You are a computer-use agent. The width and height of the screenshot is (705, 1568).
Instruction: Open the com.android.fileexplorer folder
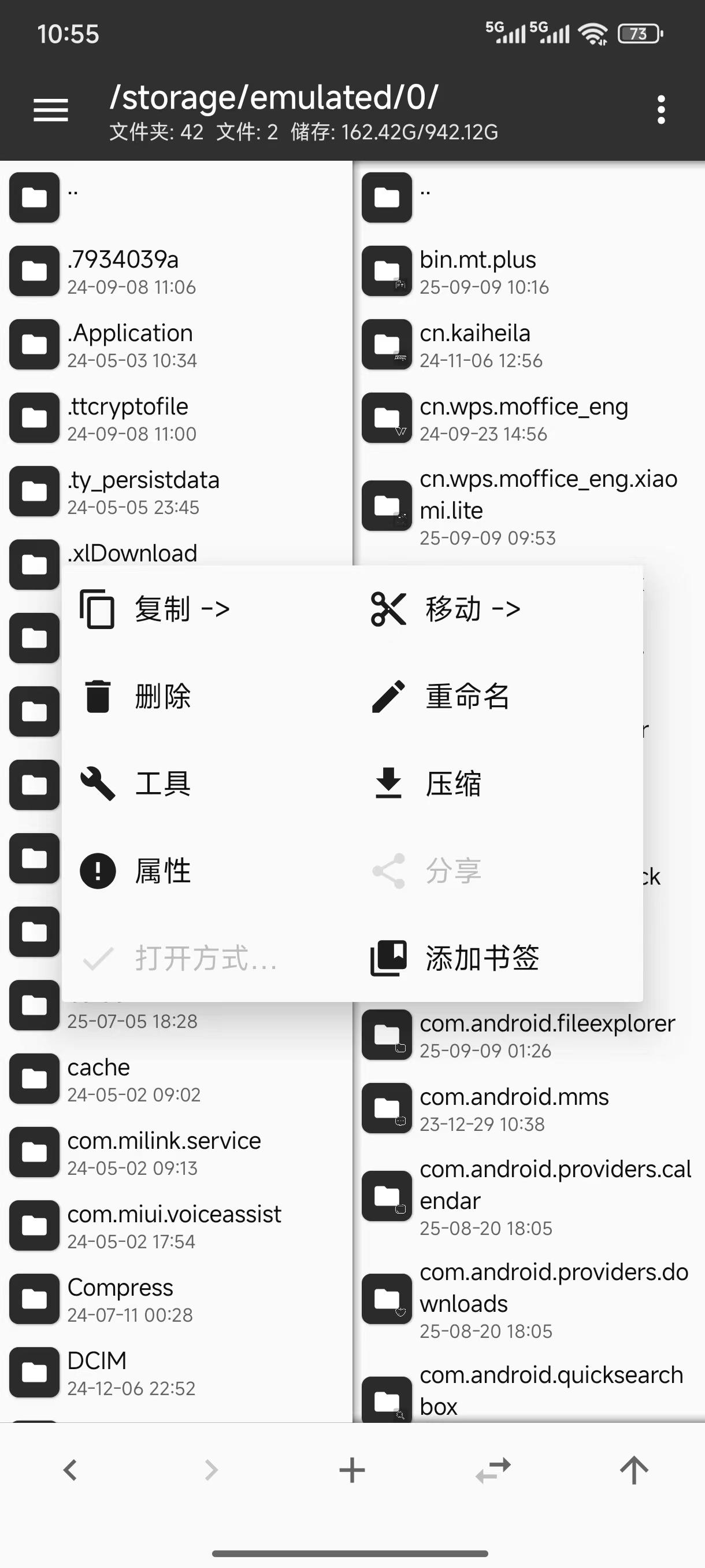click(x=546, y=1035)
